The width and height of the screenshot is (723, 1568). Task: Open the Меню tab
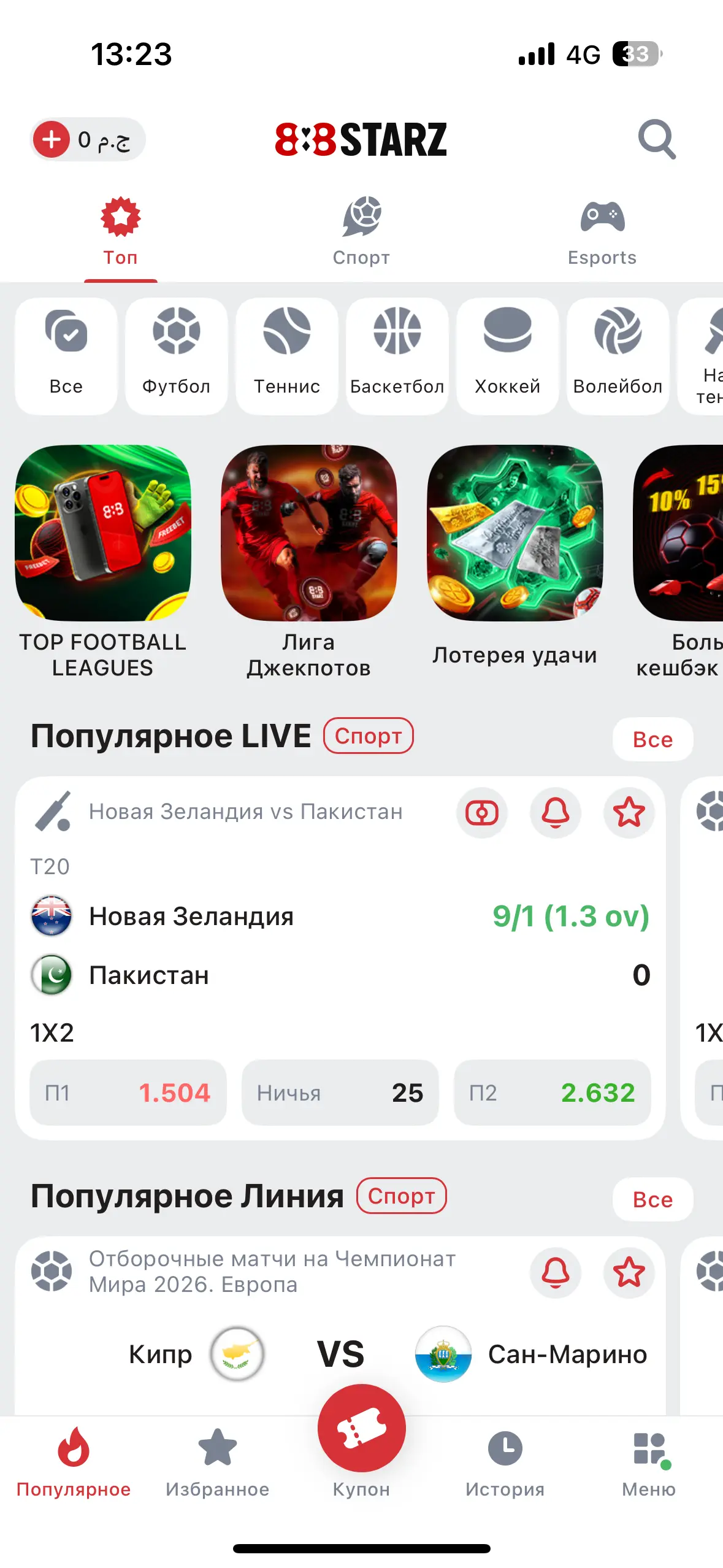[x=649, y=1464]
